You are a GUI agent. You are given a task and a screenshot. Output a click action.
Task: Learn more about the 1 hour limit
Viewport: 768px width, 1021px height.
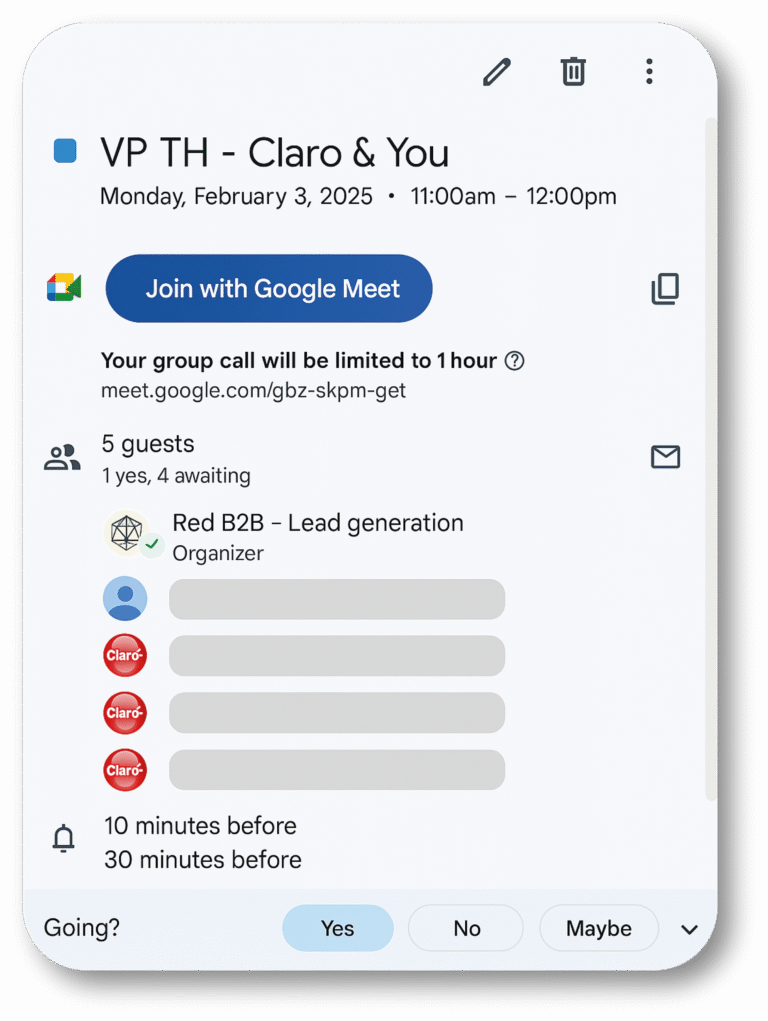coord(514,361)
